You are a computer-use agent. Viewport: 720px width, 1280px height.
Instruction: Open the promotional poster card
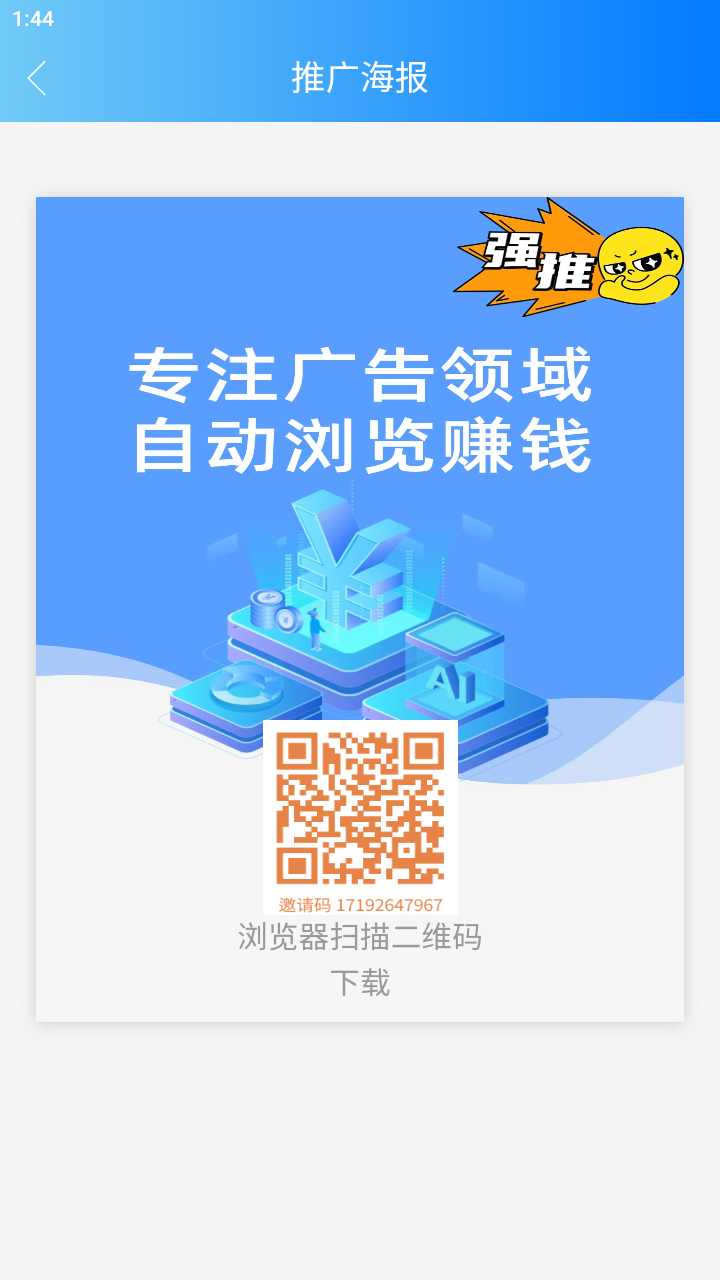tap(360, 609)
